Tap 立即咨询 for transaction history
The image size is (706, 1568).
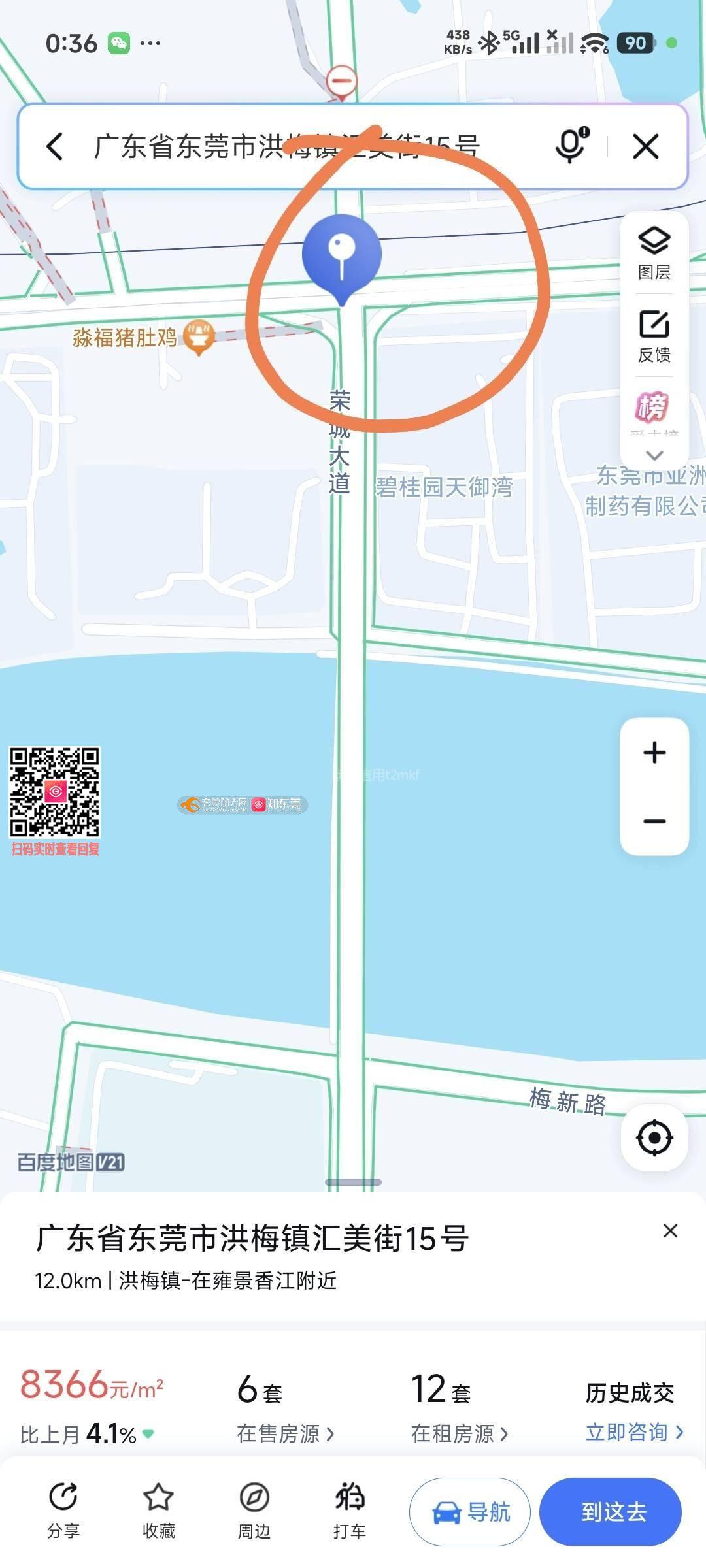[633, 1433]
